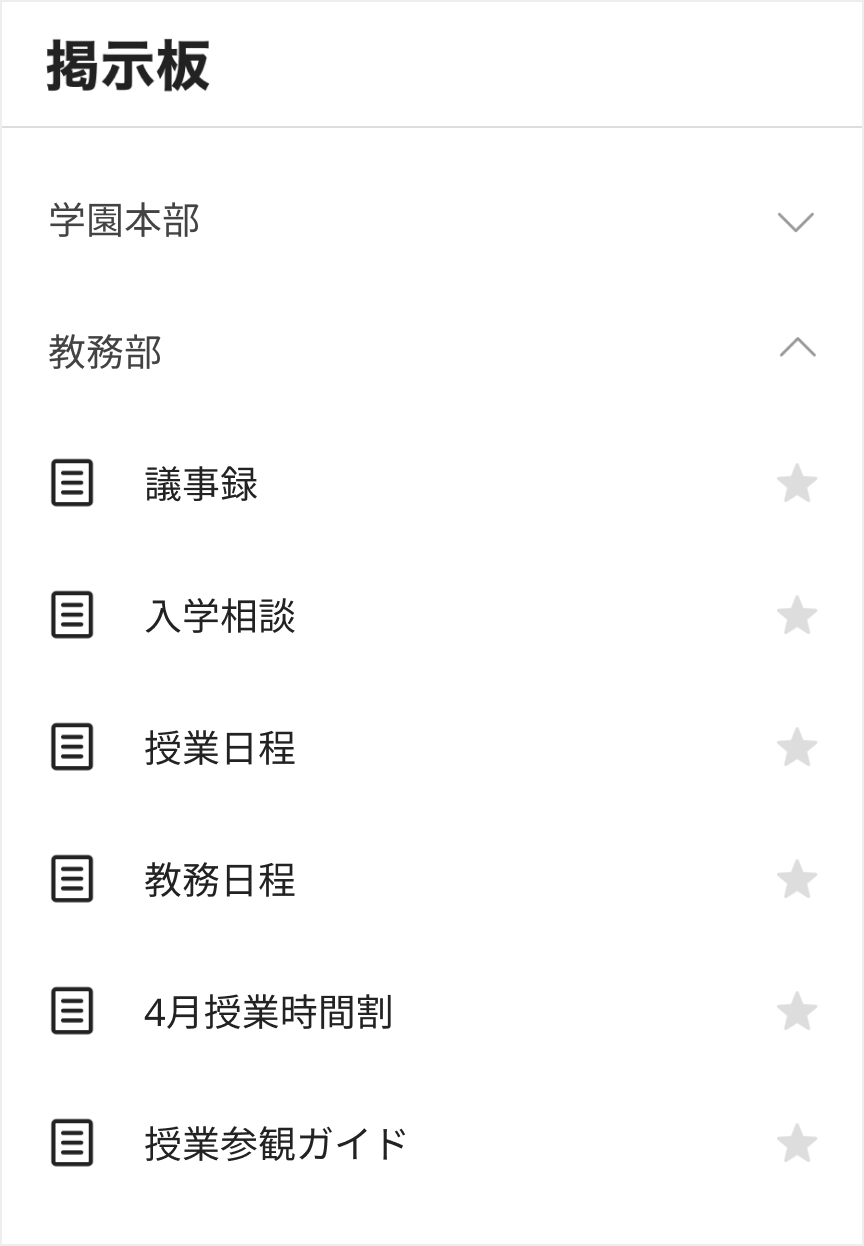Open the 授業参観ガイド board

click(276, 1144)
